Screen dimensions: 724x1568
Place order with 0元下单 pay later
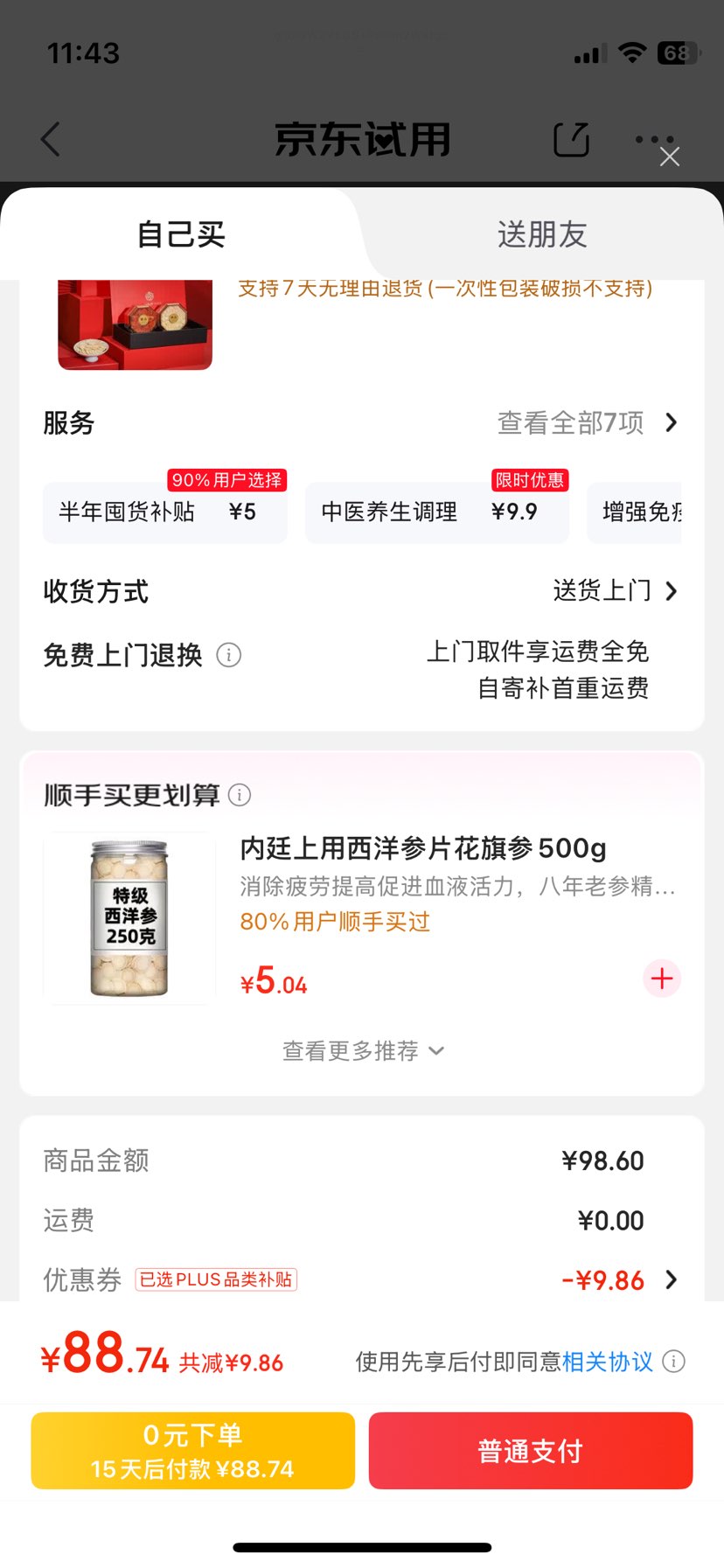tap(192, 1451)
